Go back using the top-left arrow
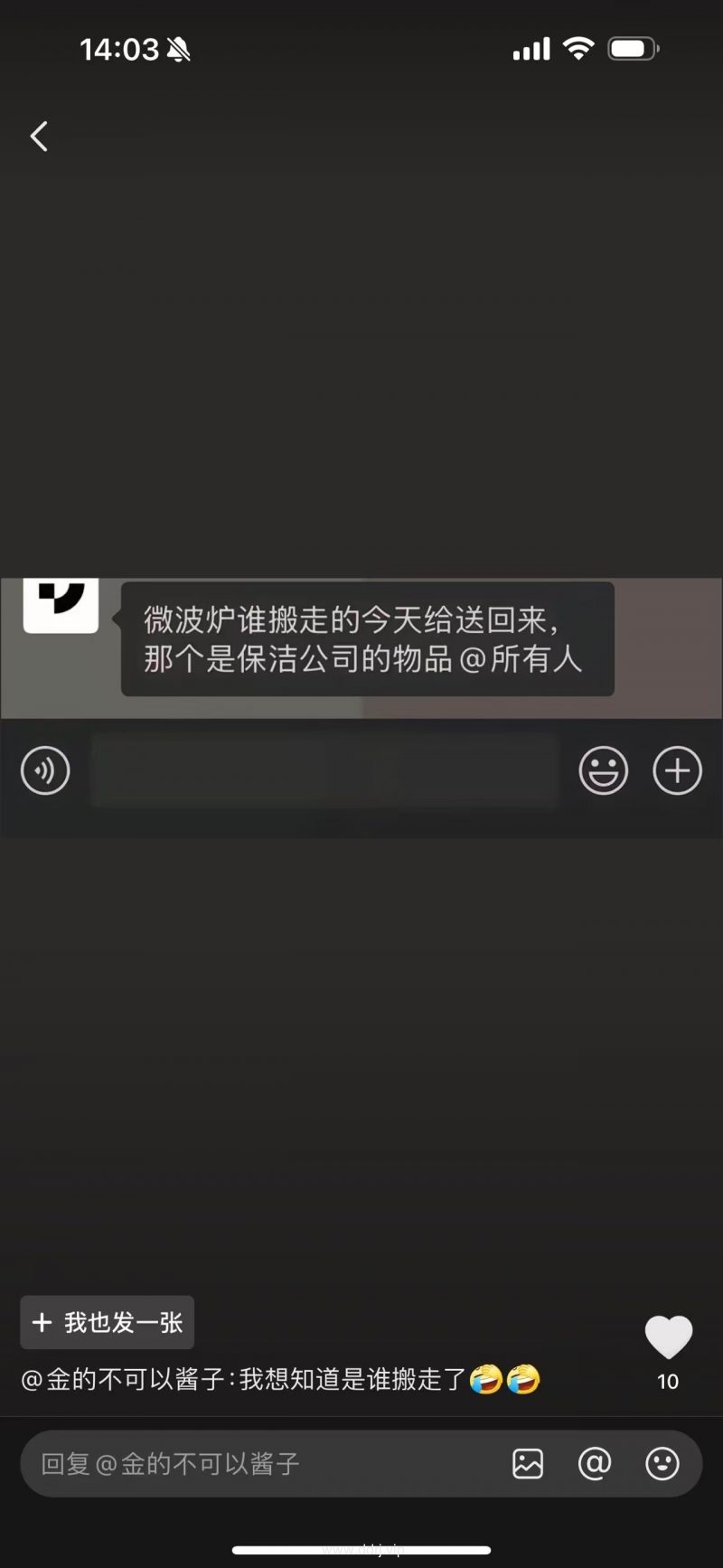 (x=39, y=137)
